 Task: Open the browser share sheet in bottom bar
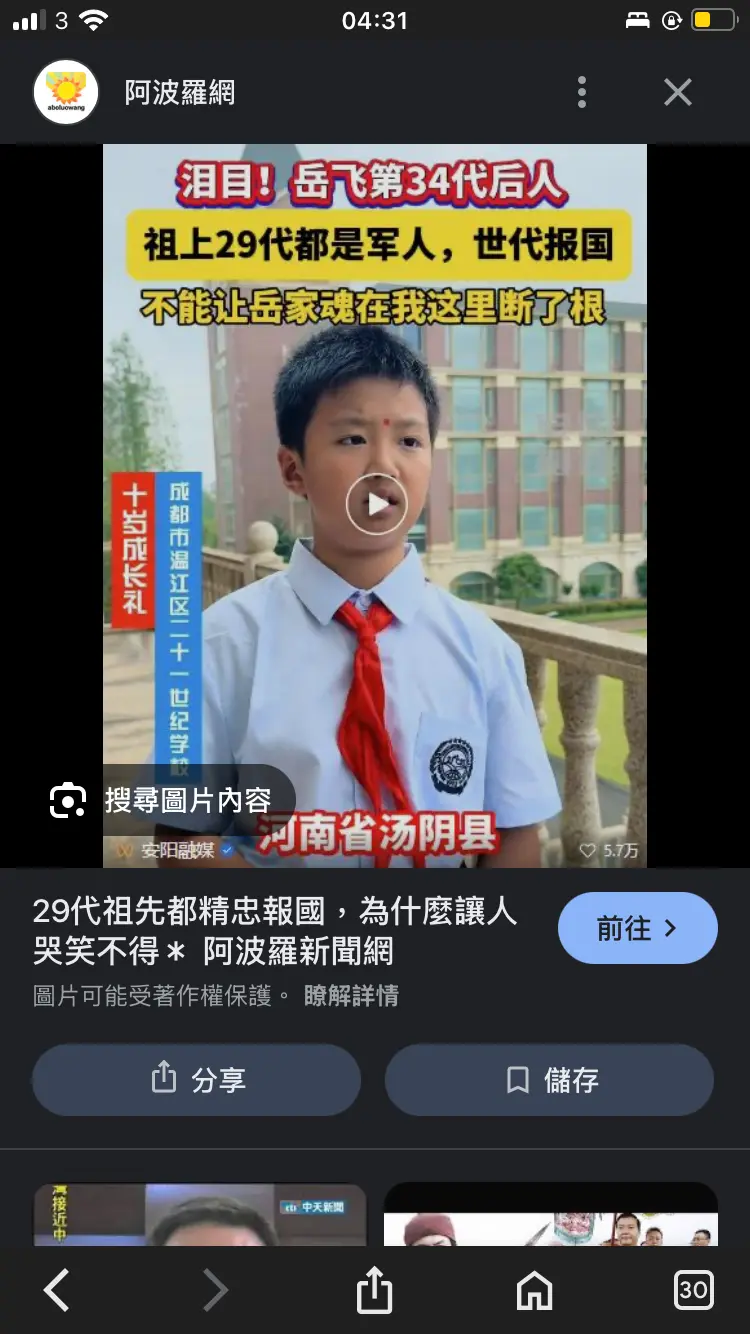374,1289
